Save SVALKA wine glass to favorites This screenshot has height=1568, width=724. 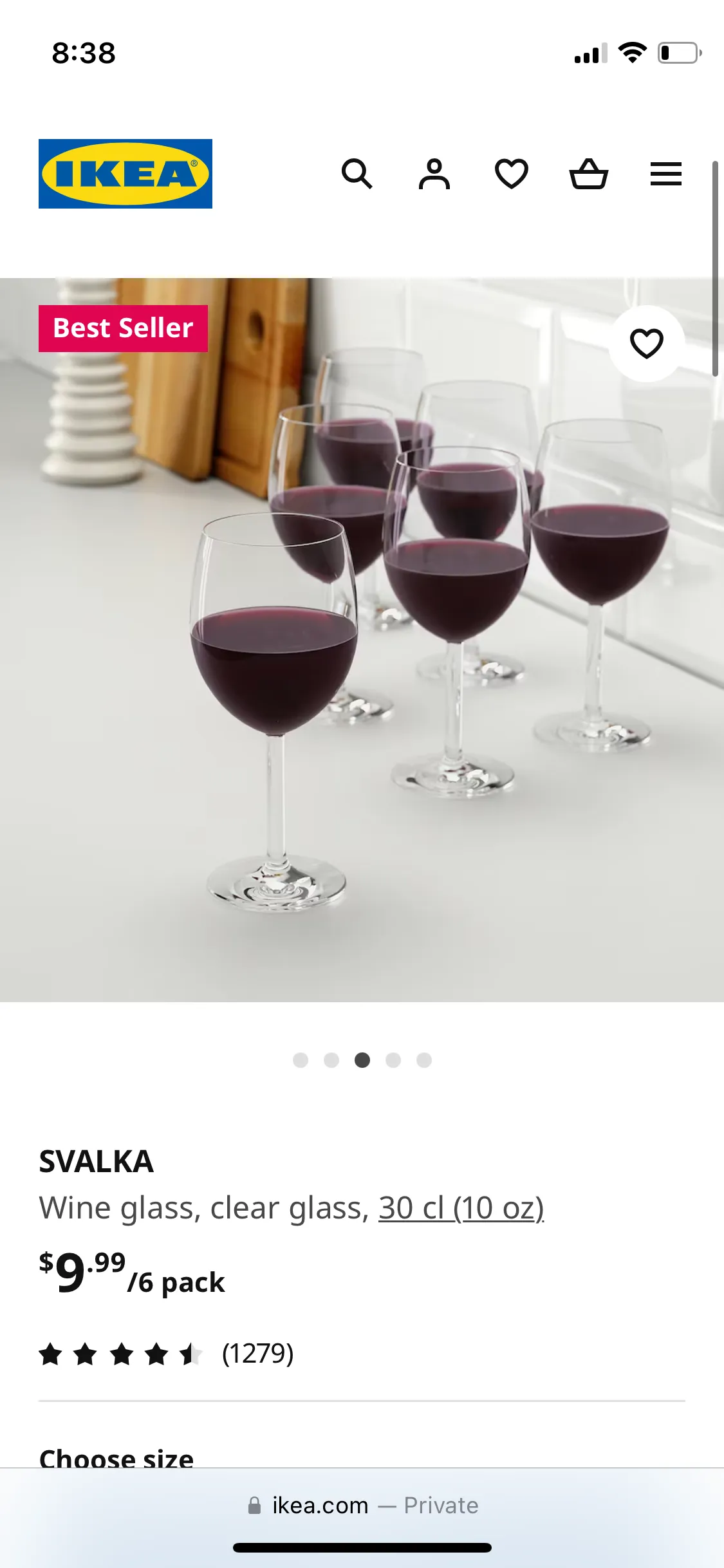tap(647, 343)
